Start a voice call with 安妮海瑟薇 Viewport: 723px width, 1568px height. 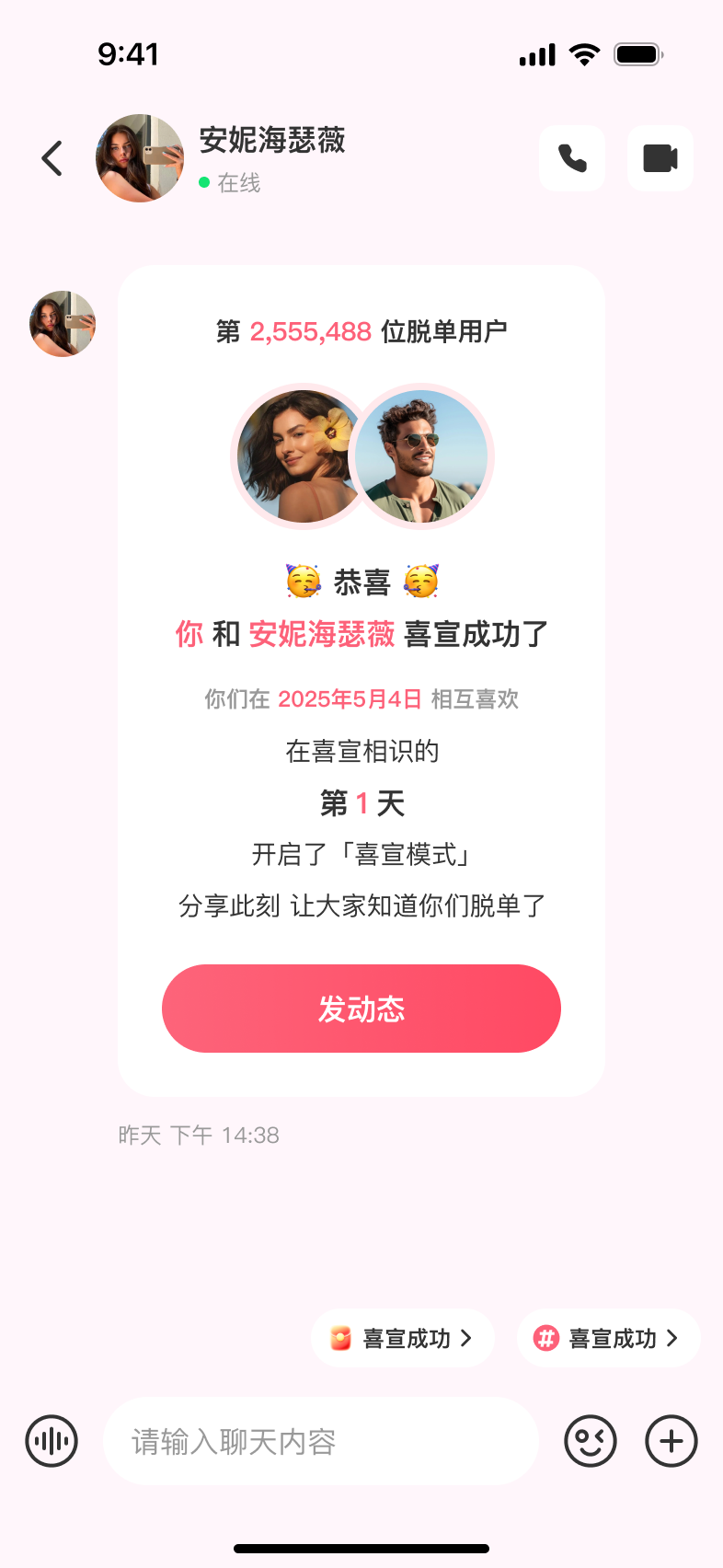[572, 158]
